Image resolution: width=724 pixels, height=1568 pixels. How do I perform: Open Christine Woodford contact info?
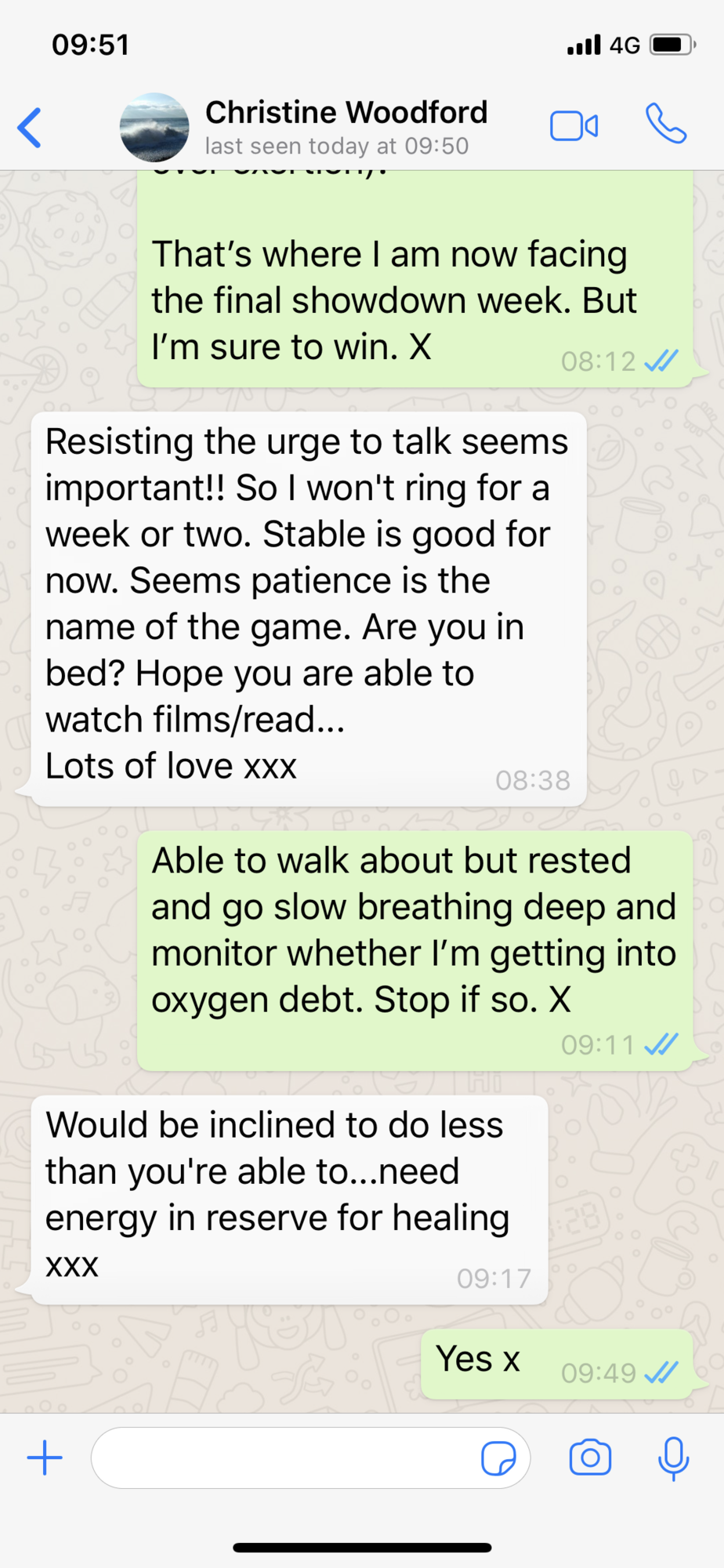[346, 125]
